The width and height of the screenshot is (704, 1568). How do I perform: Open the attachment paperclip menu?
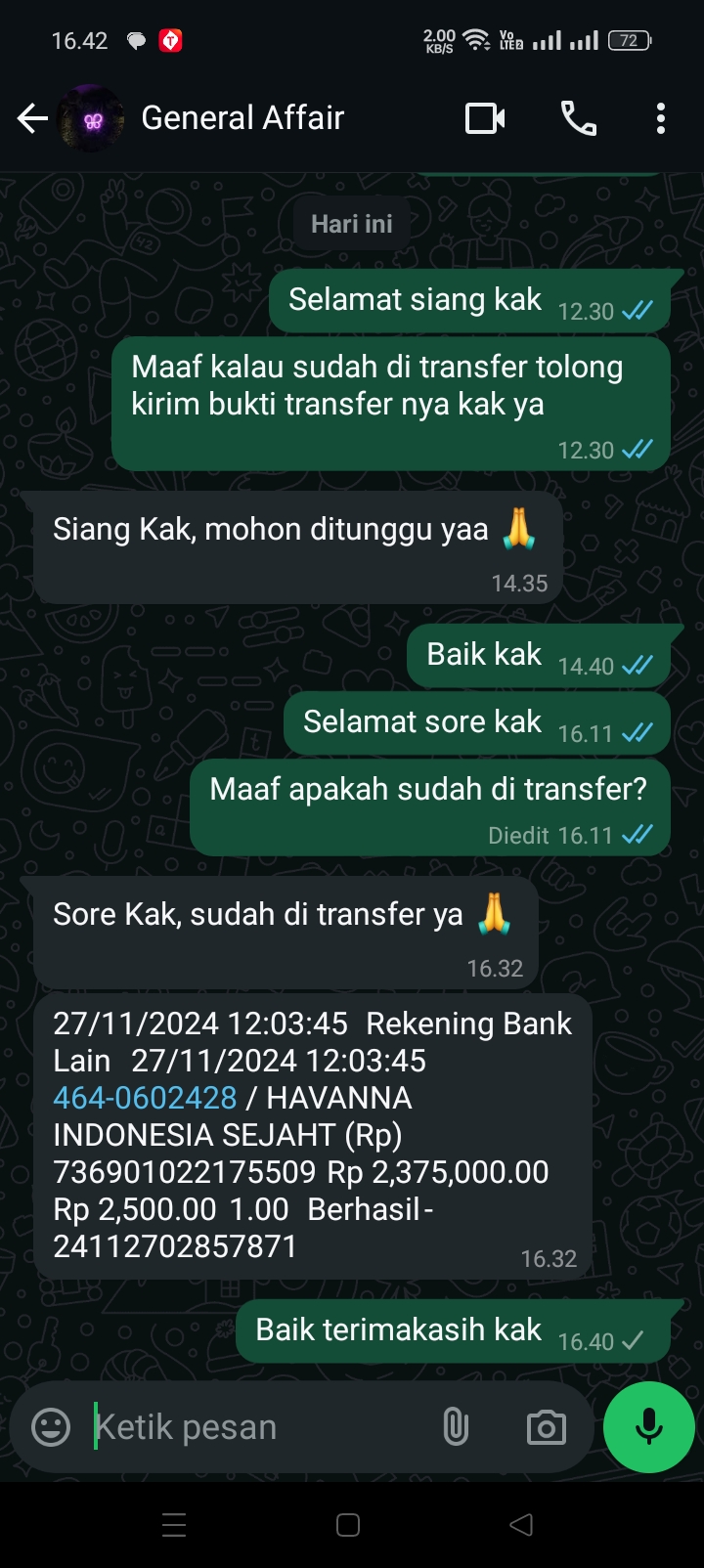coord(456,1427)
